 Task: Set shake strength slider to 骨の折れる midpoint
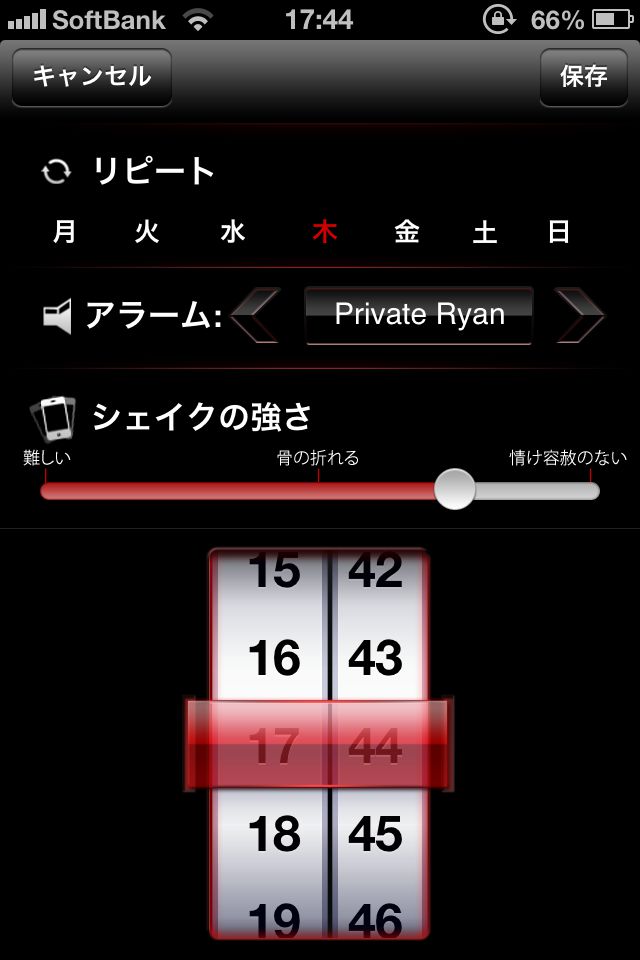point(319,491)
